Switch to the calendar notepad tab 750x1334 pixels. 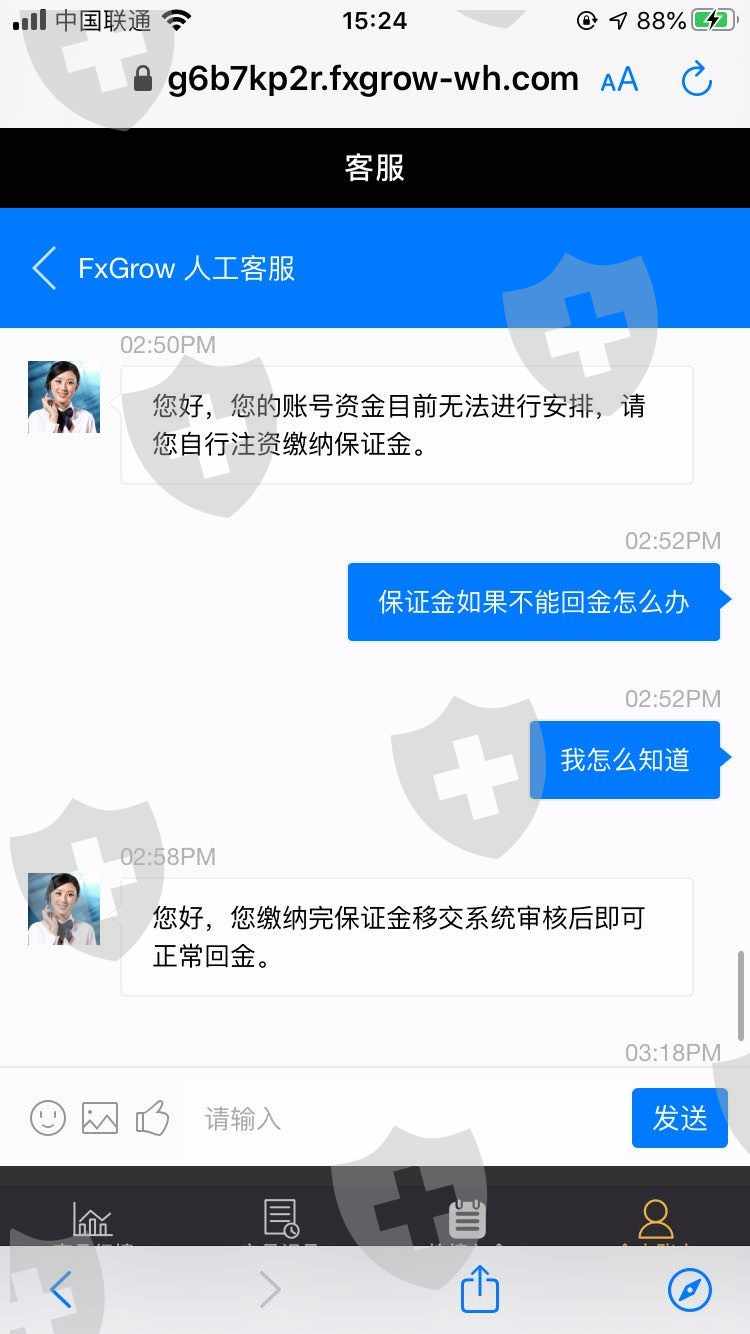click(x=467, y=1219)
